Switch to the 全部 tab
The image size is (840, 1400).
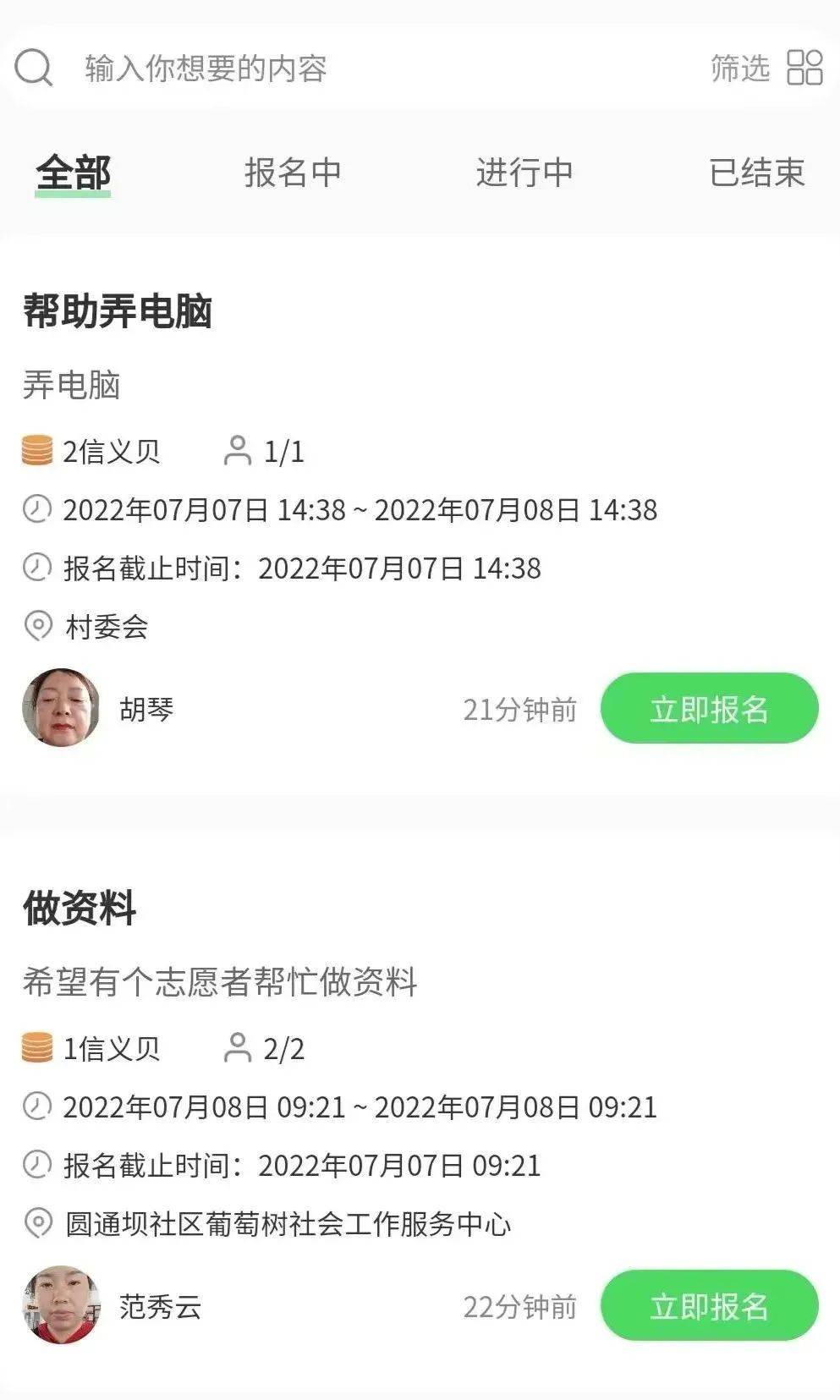tap(74, 173)
